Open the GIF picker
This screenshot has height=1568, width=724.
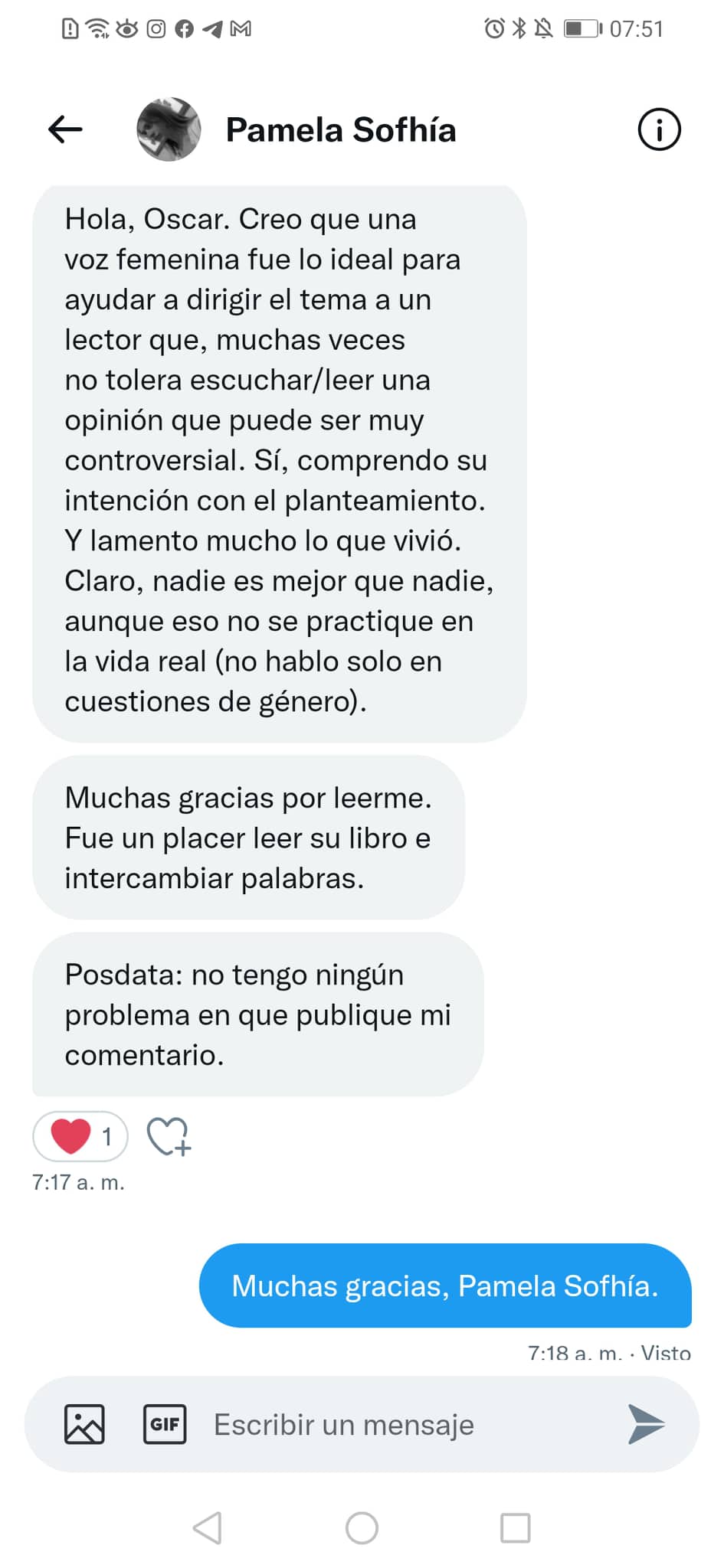[165, 1424]
